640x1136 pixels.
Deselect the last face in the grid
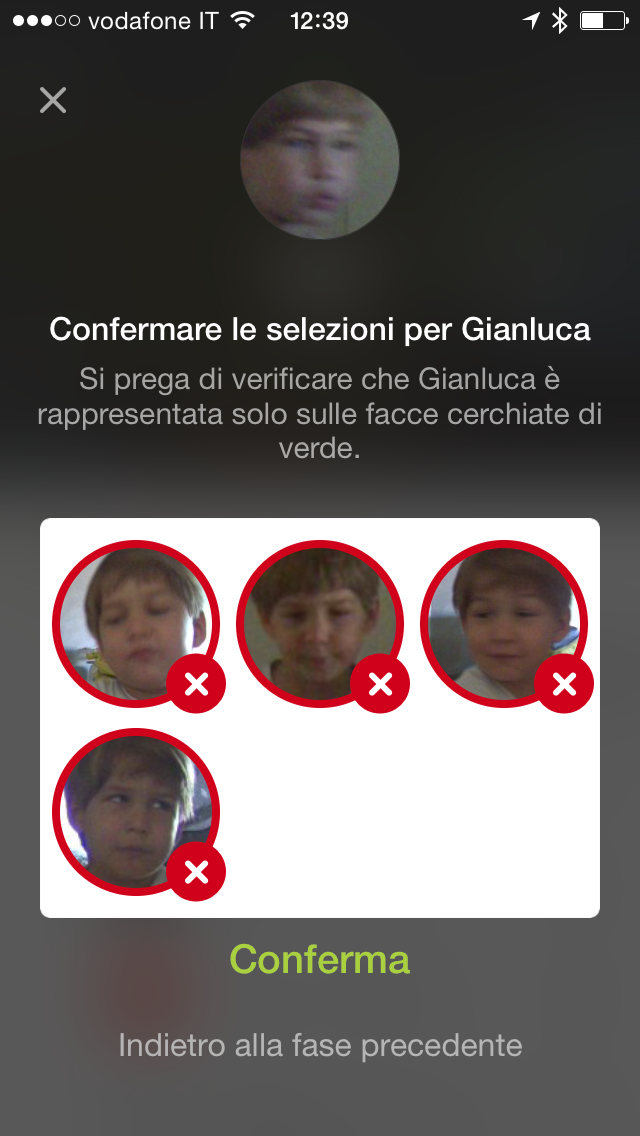[x=197, y=872]
